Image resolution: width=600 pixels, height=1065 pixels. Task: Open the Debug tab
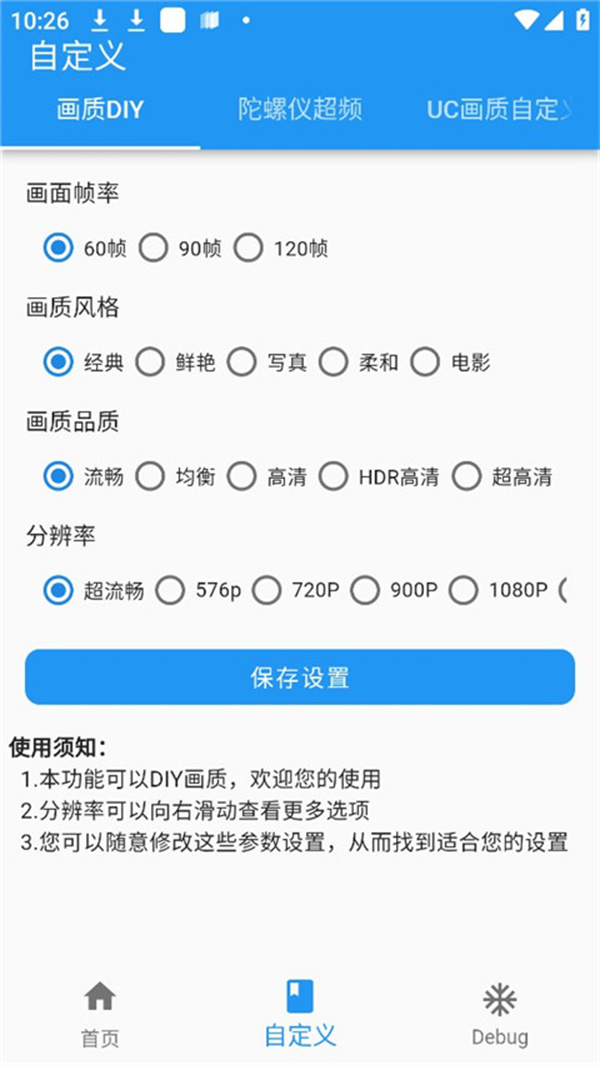(x=499, y=1014)
